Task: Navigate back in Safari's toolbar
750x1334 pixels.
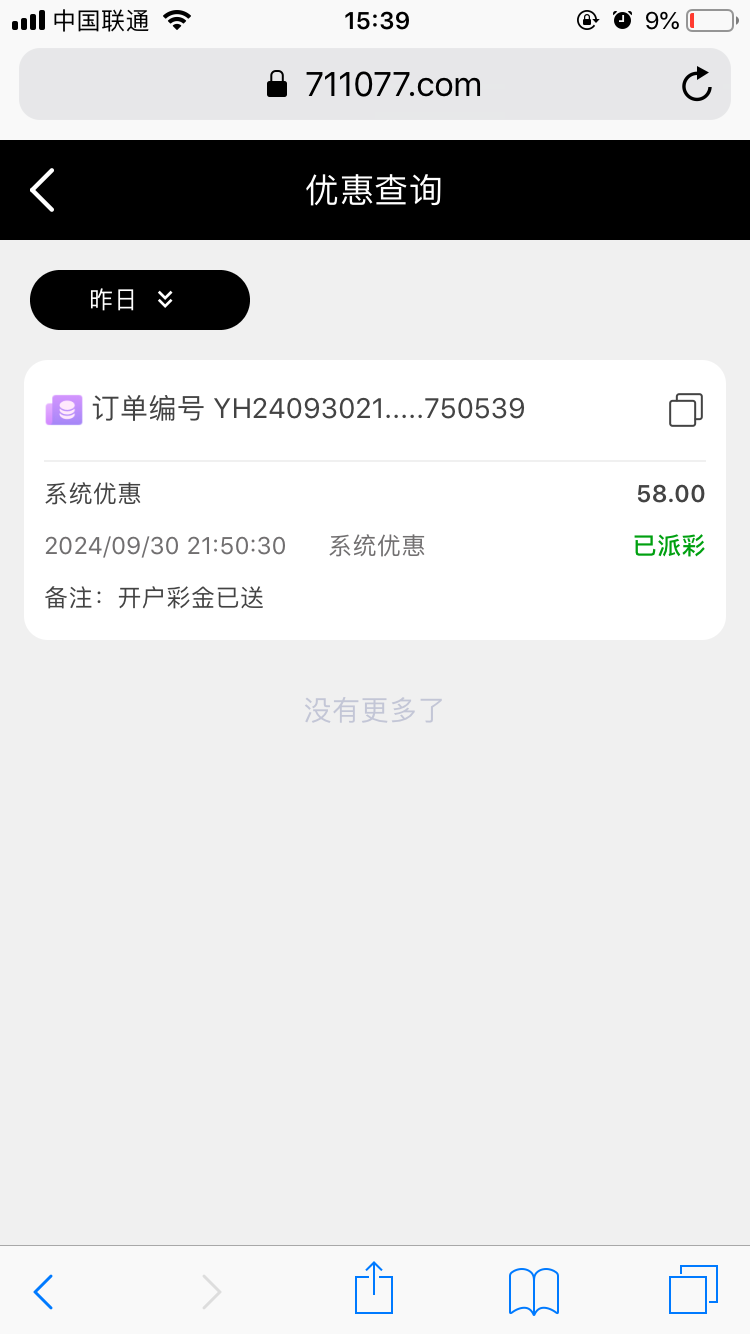Action: 43,1291
